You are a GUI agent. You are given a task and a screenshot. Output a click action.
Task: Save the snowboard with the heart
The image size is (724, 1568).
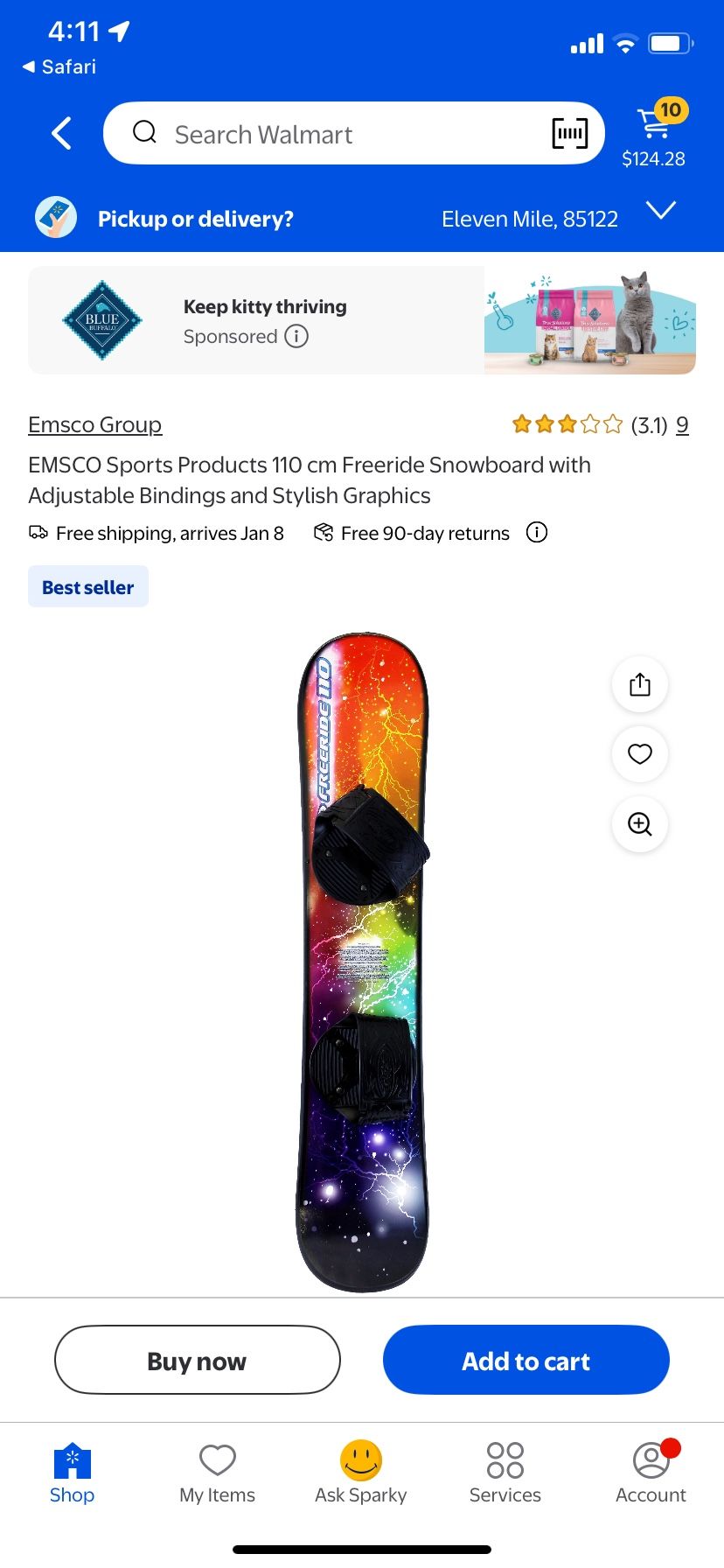[x=639, y=754]
